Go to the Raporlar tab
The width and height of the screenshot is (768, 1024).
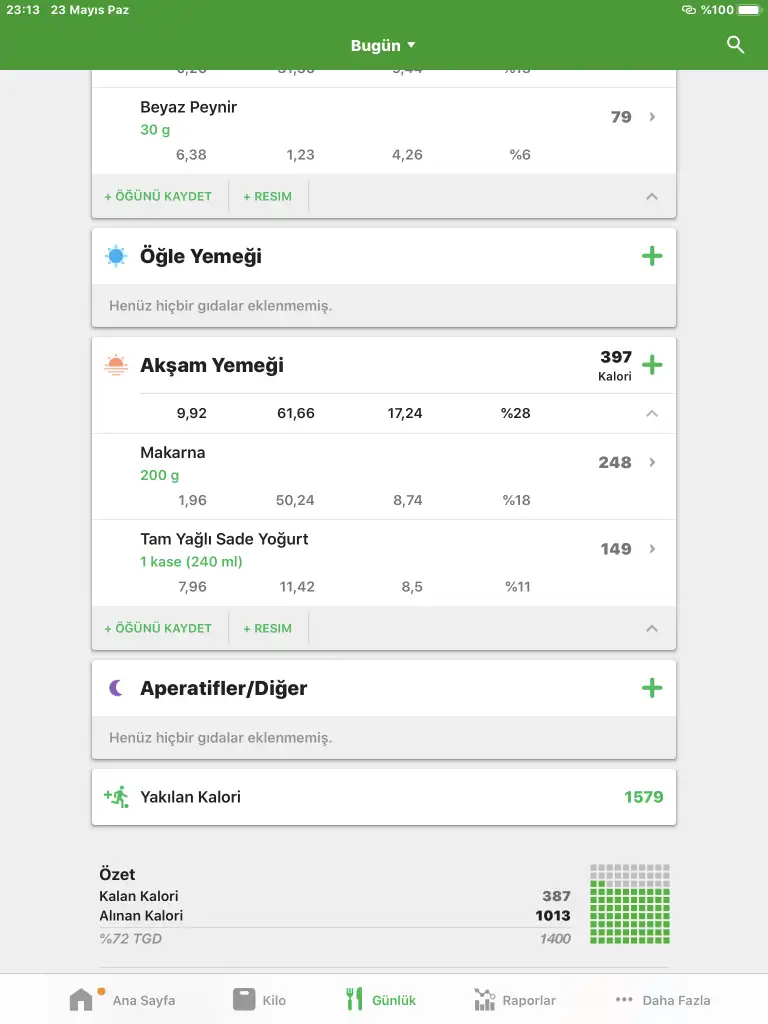point(515,999)
